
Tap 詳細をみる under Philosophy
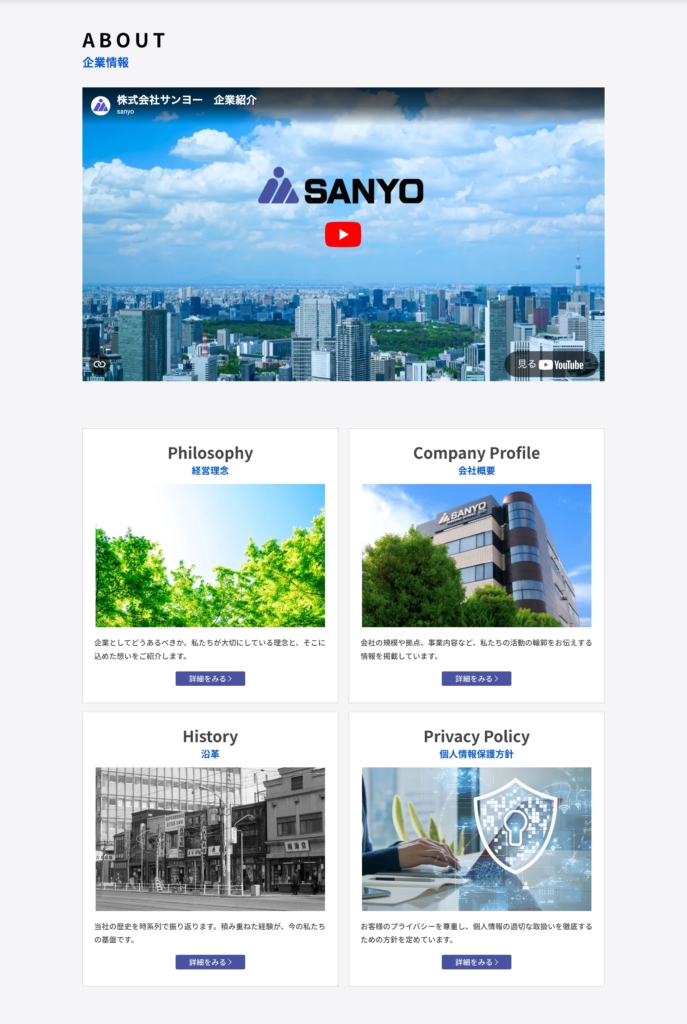[210, 678]
